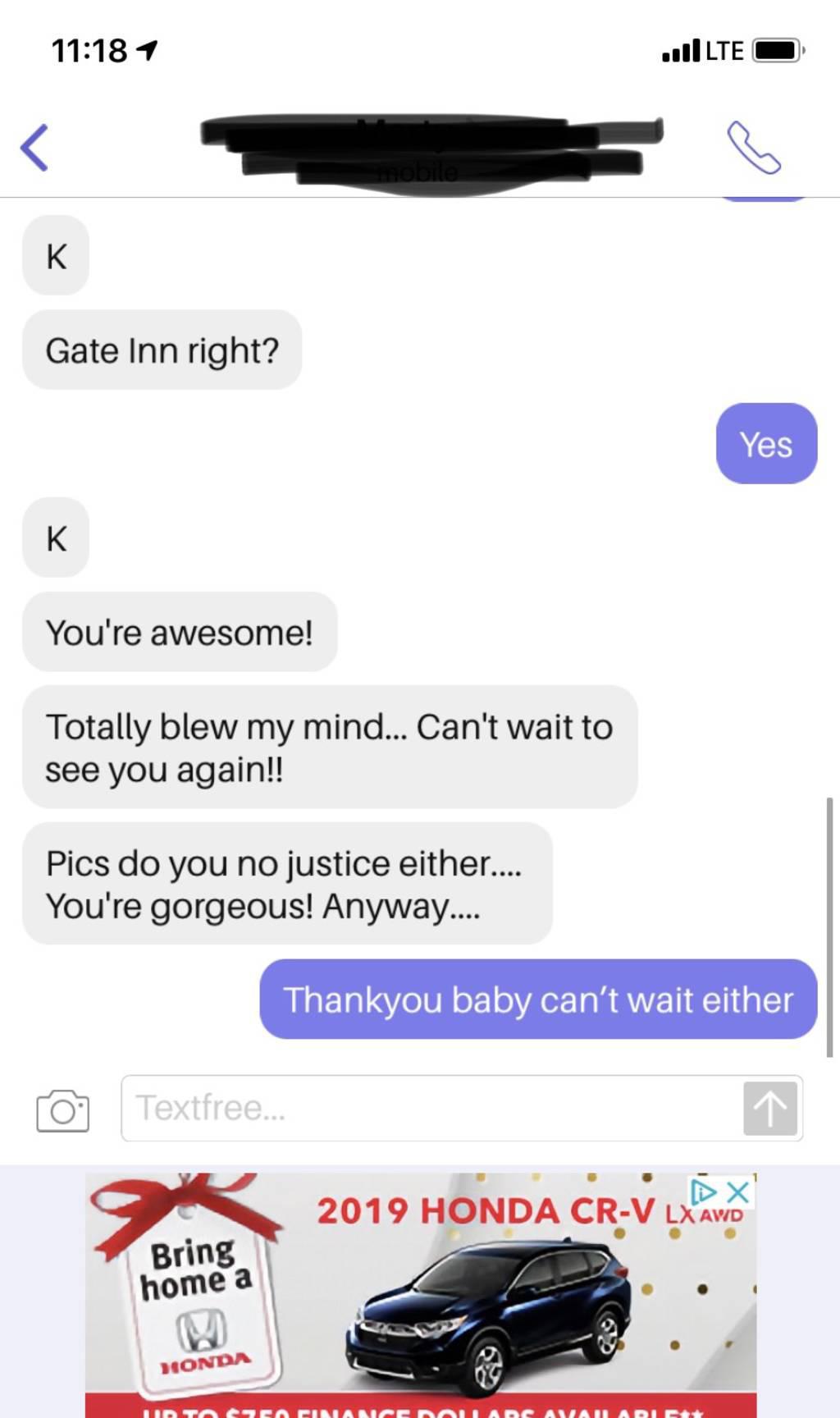Attach a photo with the camera icon

[x=63, y=1110]
